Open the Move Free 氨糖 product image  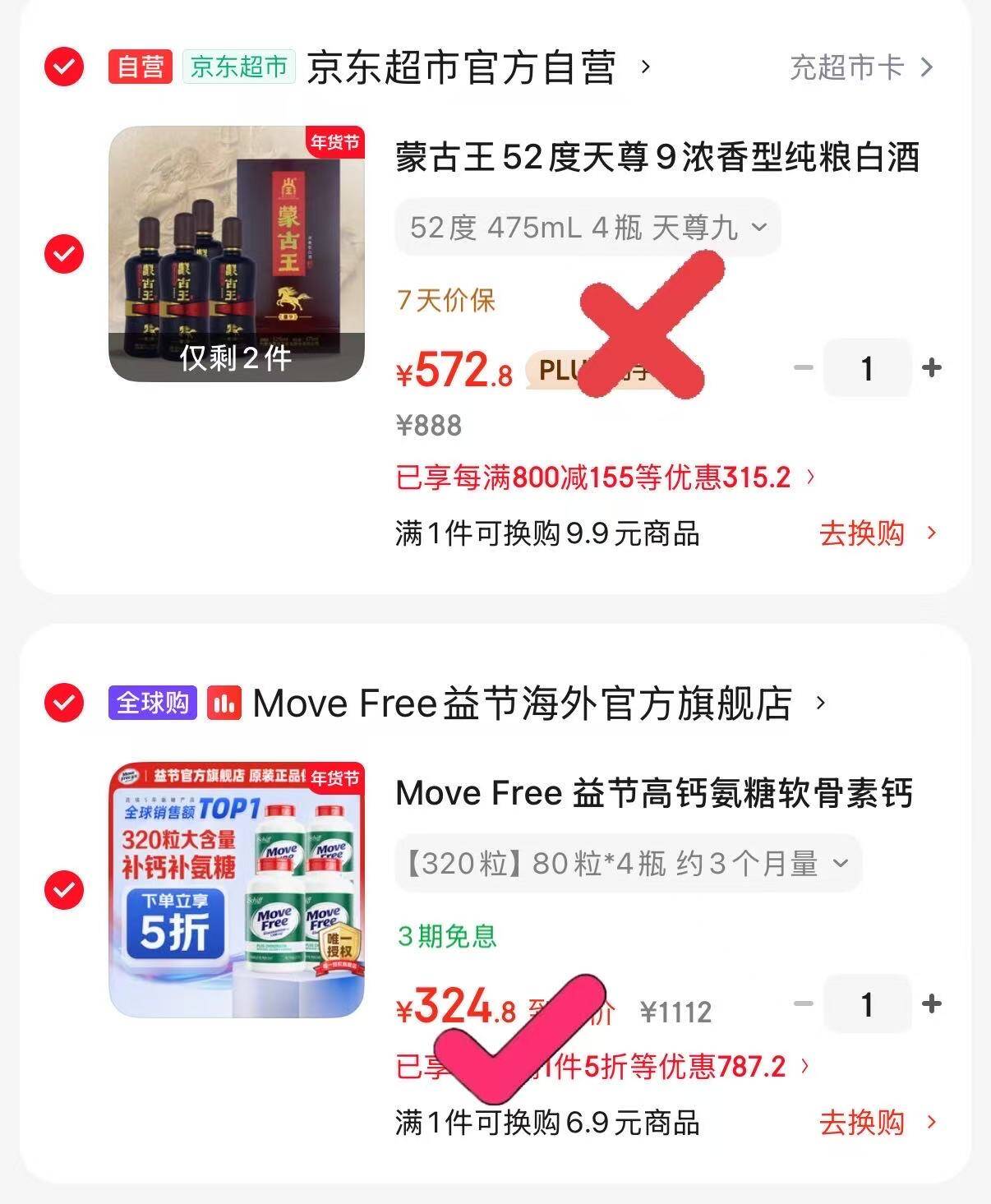[x=237, y=890]
